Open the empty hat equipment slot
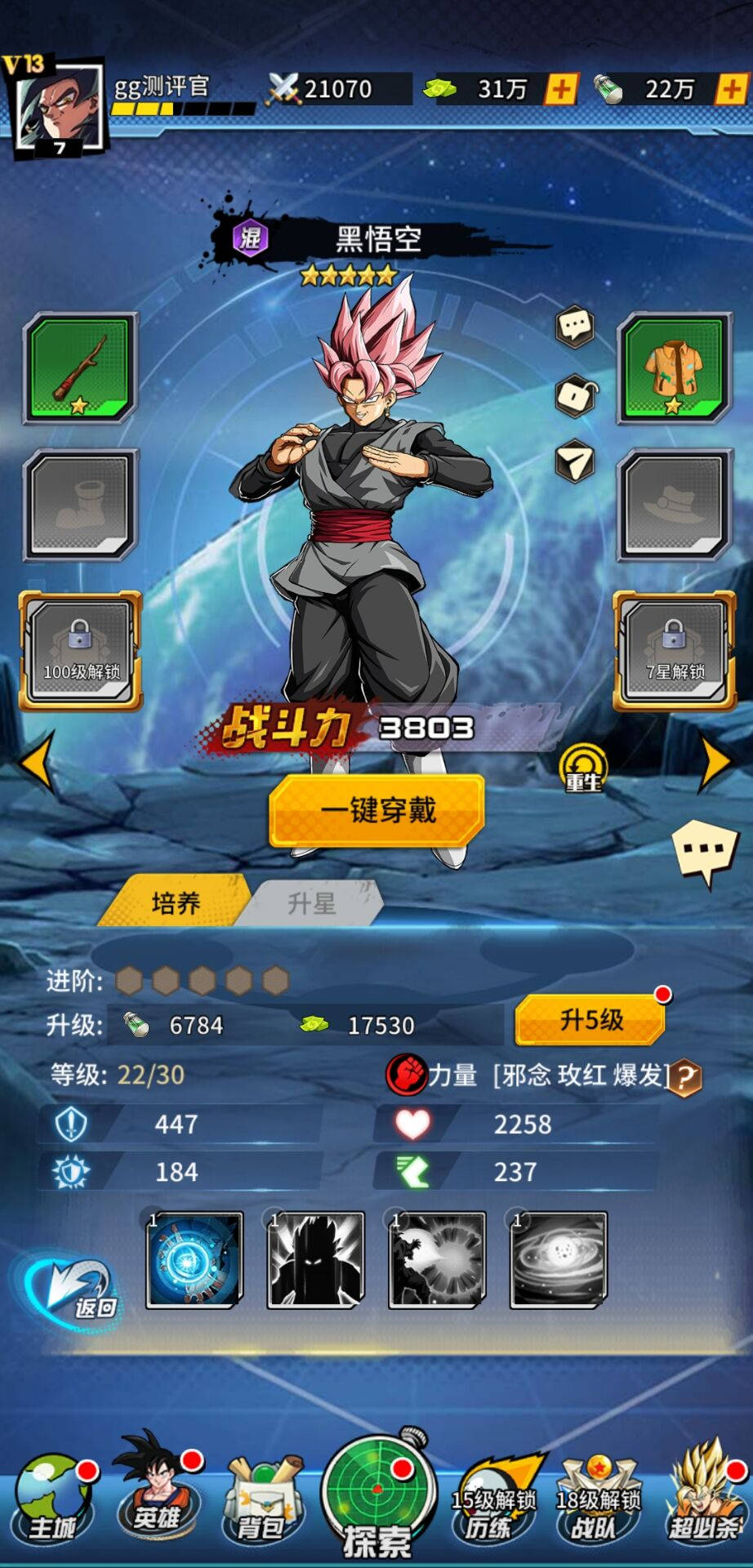Image resolution: width=753 pixels, height=1568 pixels. click(674, 505)
